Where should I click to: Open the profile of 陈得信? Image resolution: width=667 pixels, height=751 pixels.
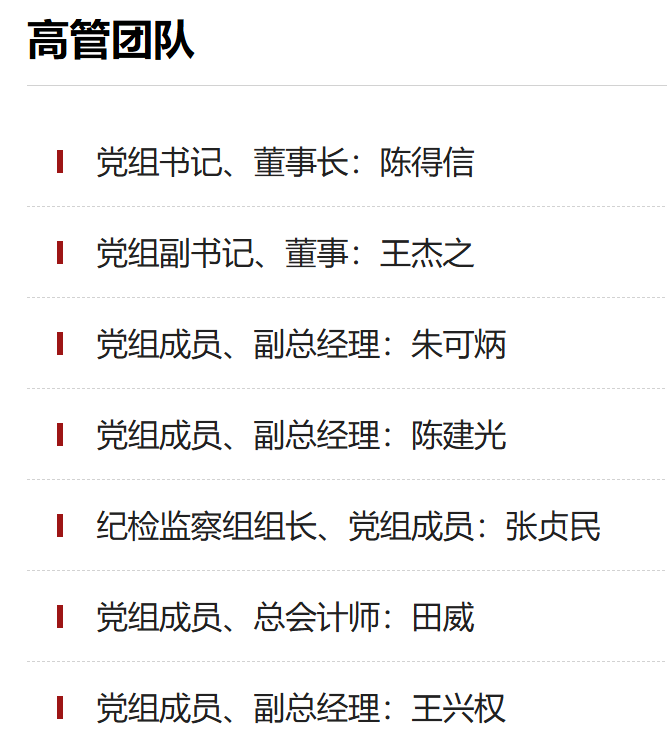tap(285, 162)
